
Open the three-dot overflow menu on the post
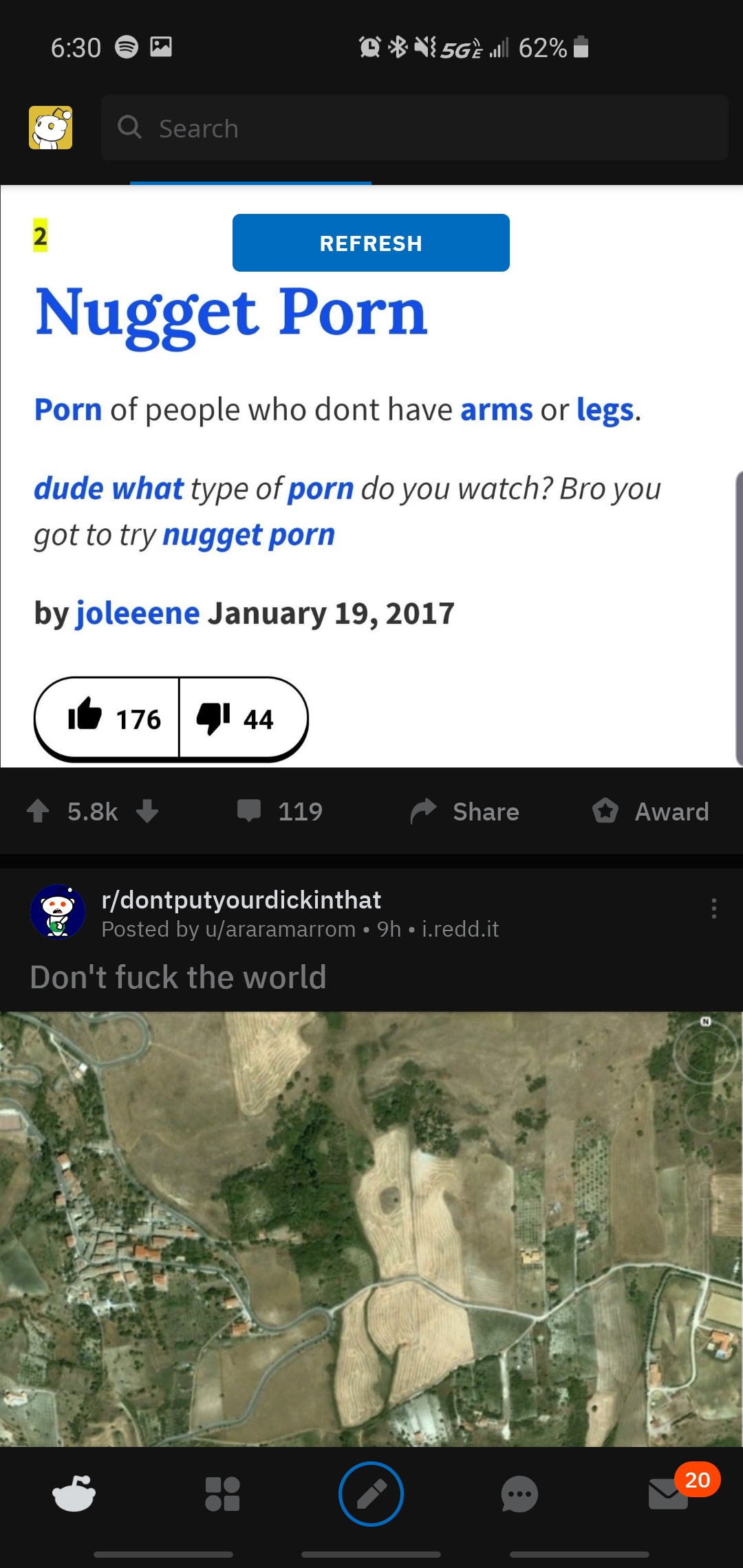coord(713,908)
